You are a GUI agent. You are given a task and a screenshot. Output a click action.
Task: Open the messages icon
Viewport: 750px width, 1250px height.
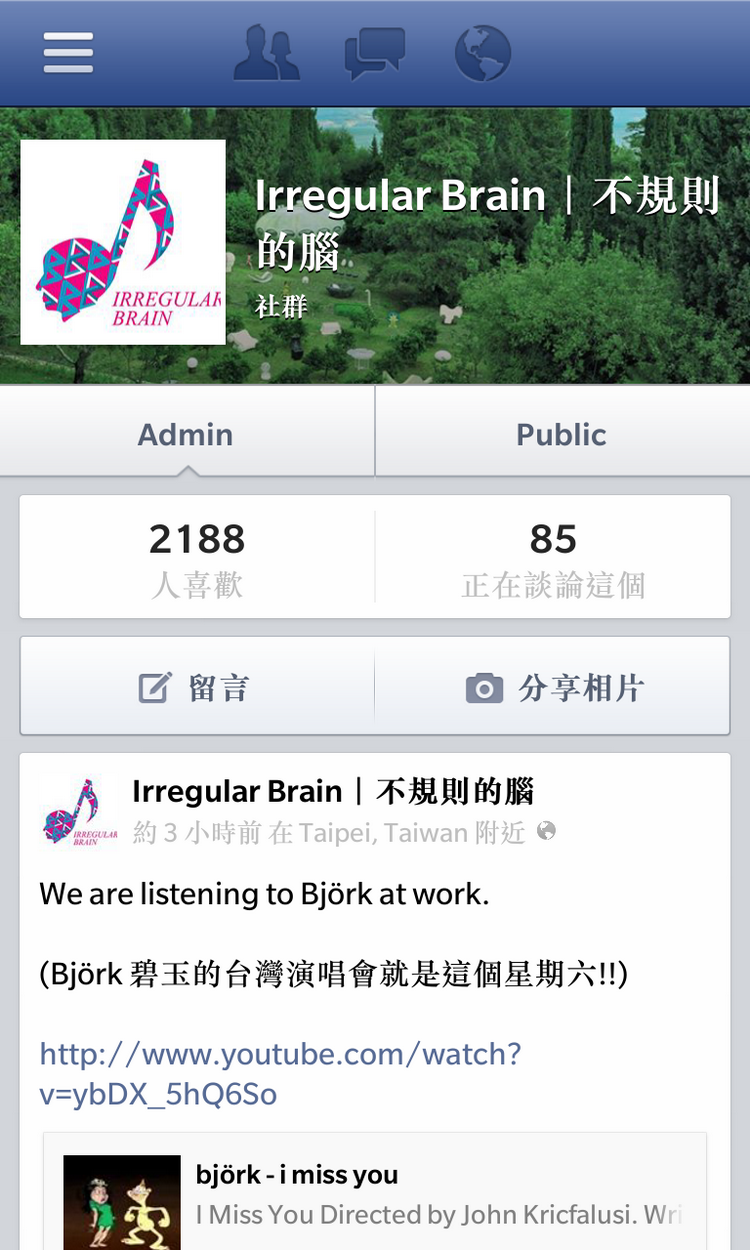[x=375, y=54]
